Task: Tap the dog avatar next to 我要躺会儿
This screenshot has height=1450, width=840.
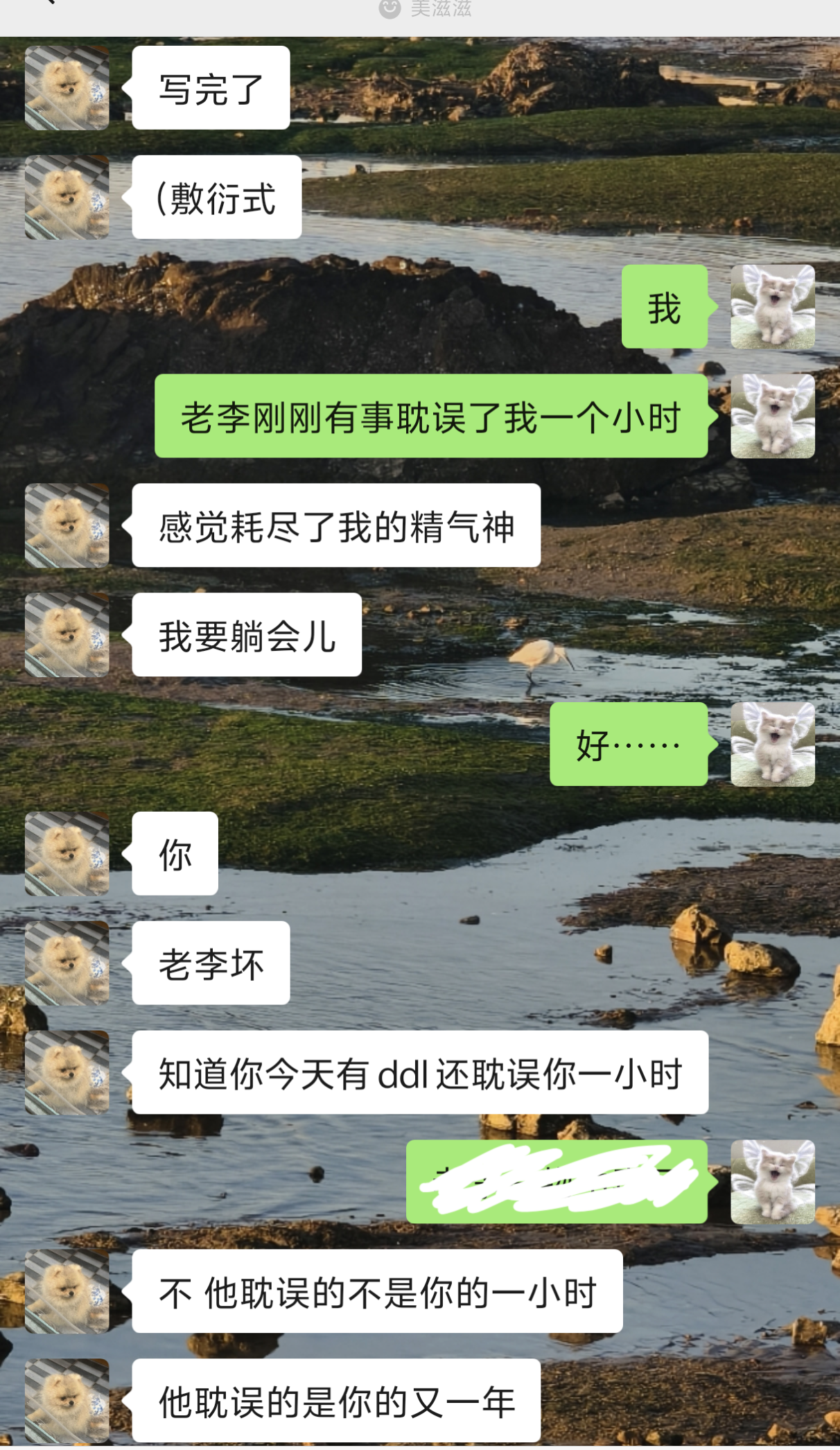Action: pos(67,635)
